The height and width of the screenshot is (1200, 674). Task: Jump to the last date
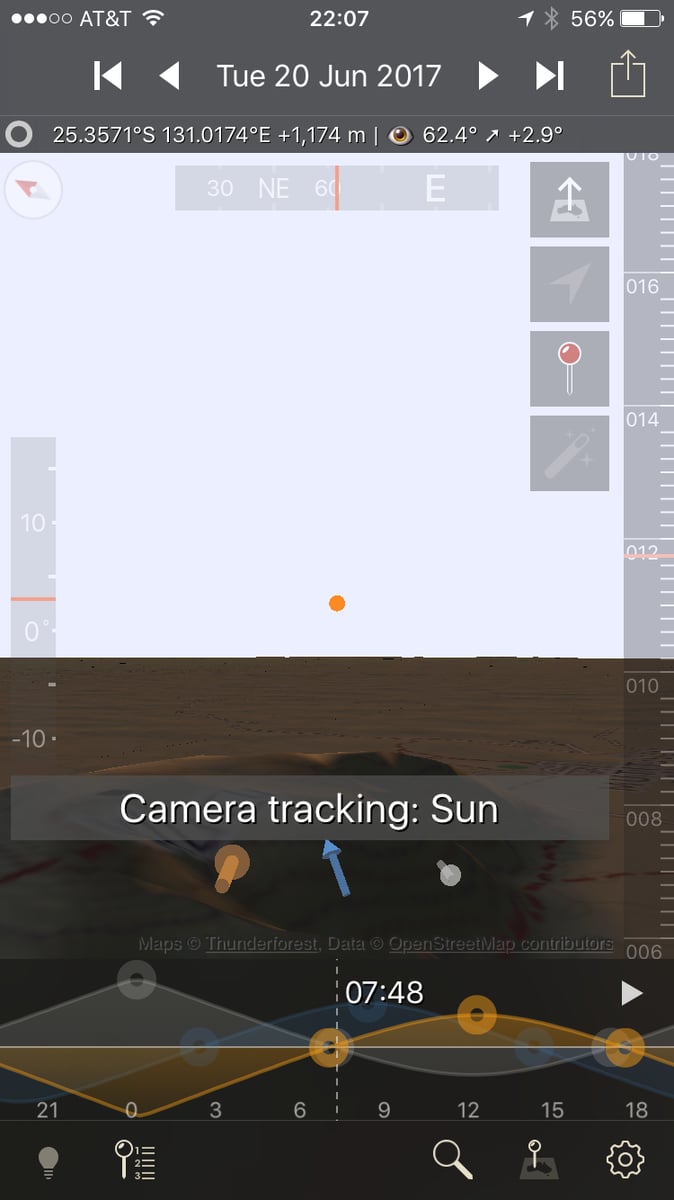point(550,76)
